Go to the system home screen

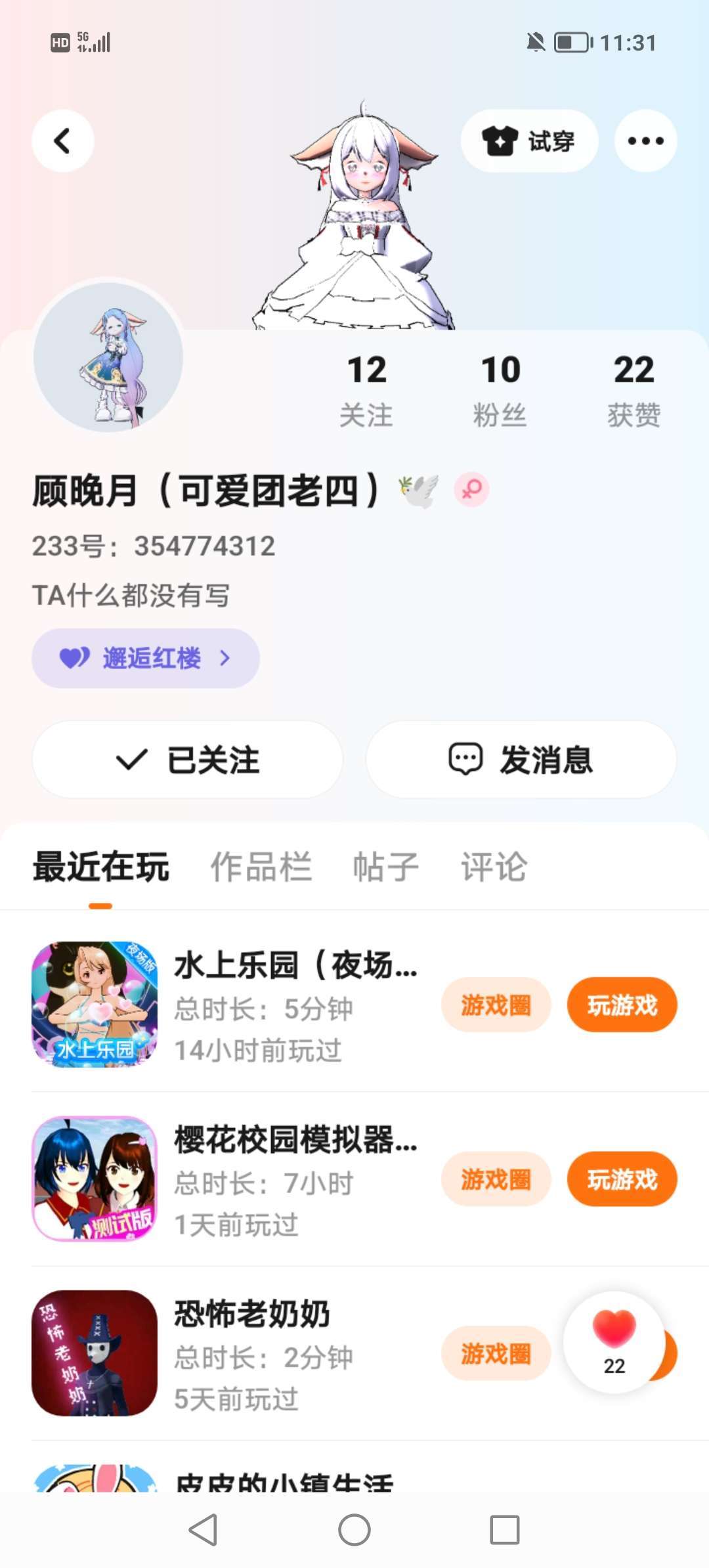pos(354,1530)
